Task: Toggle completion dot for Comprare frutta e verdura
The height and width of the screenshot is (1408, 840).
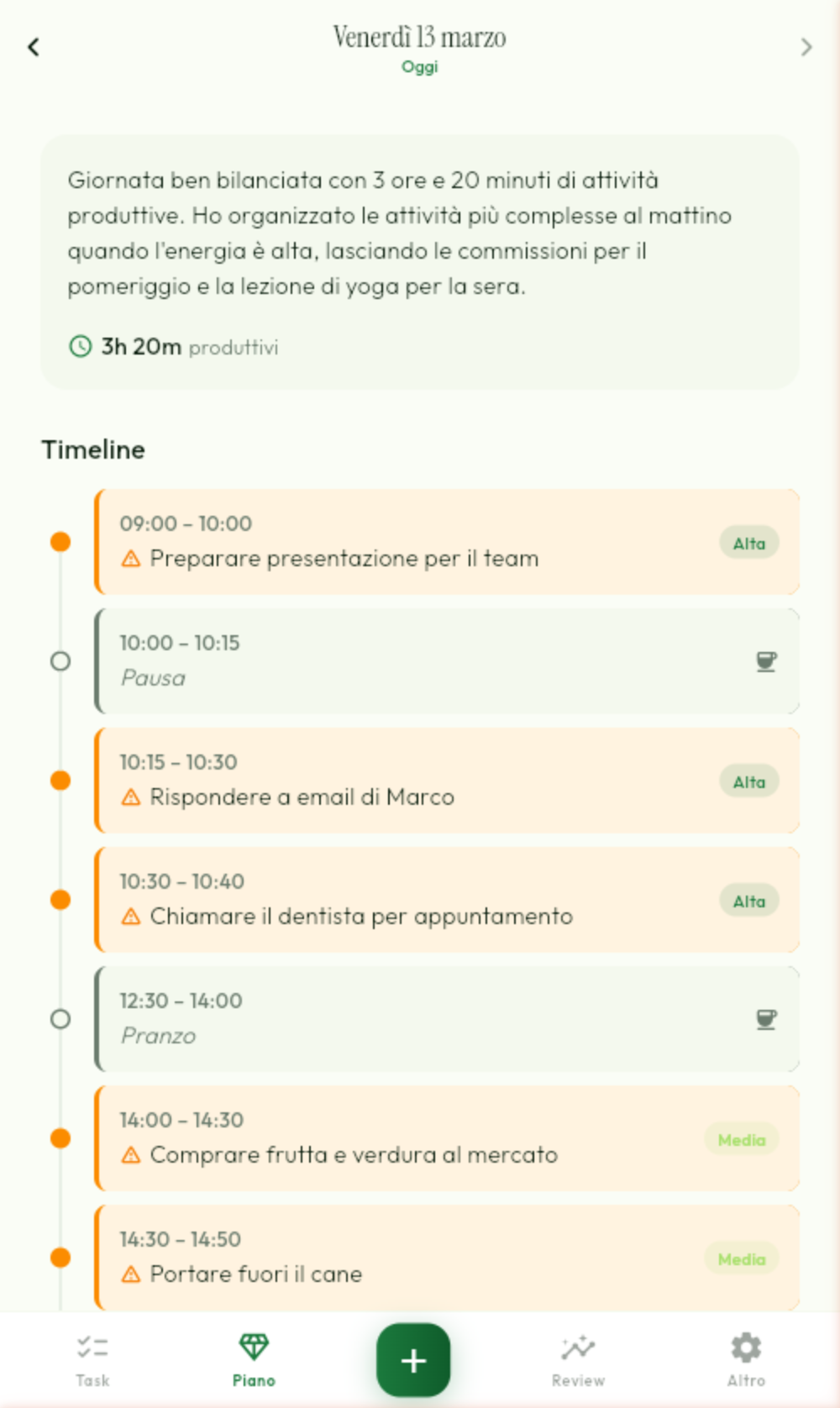Action: 60,1138
